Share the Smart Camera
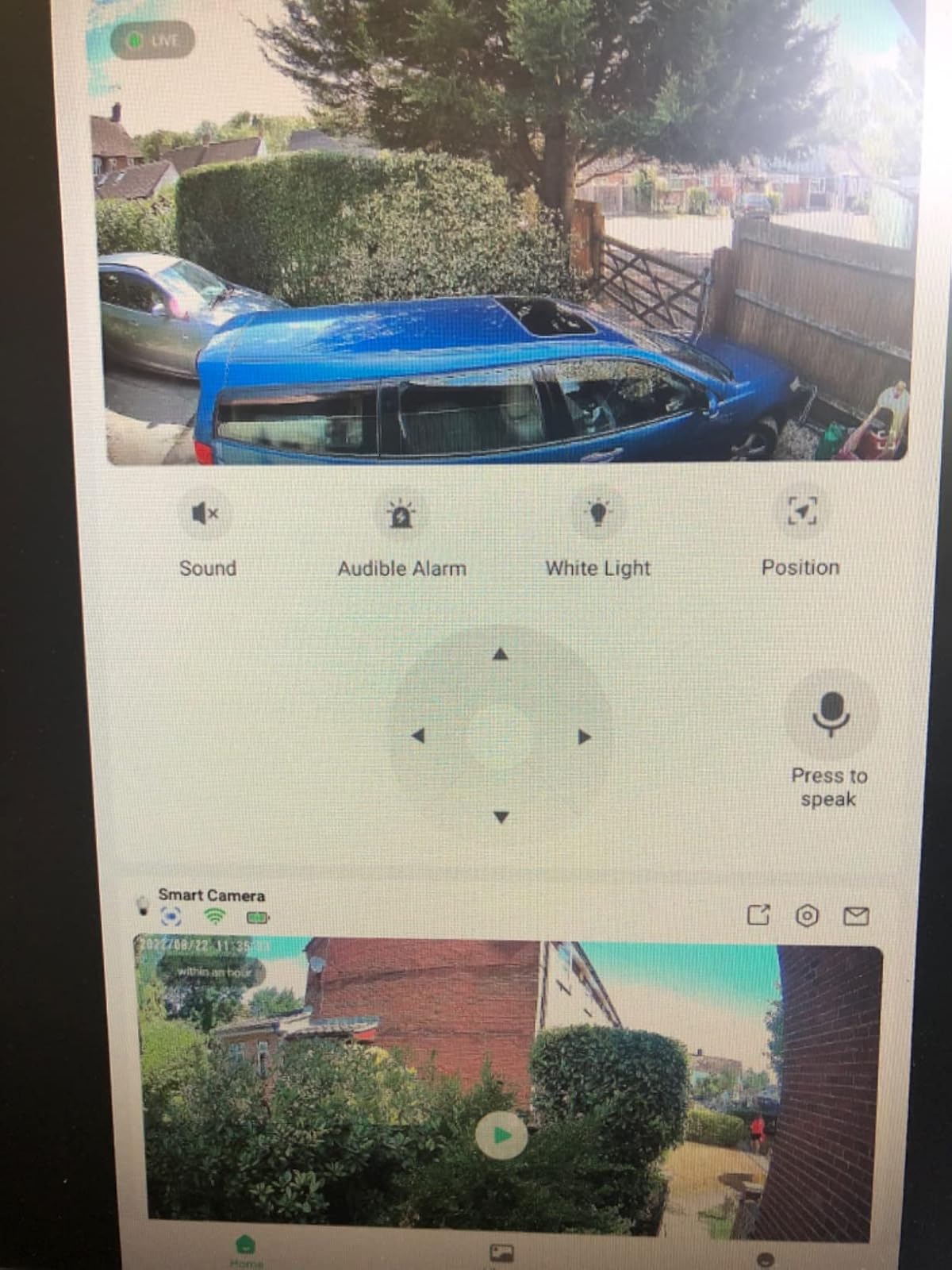Screen dimensions: 952x1270 coord(758,915)
